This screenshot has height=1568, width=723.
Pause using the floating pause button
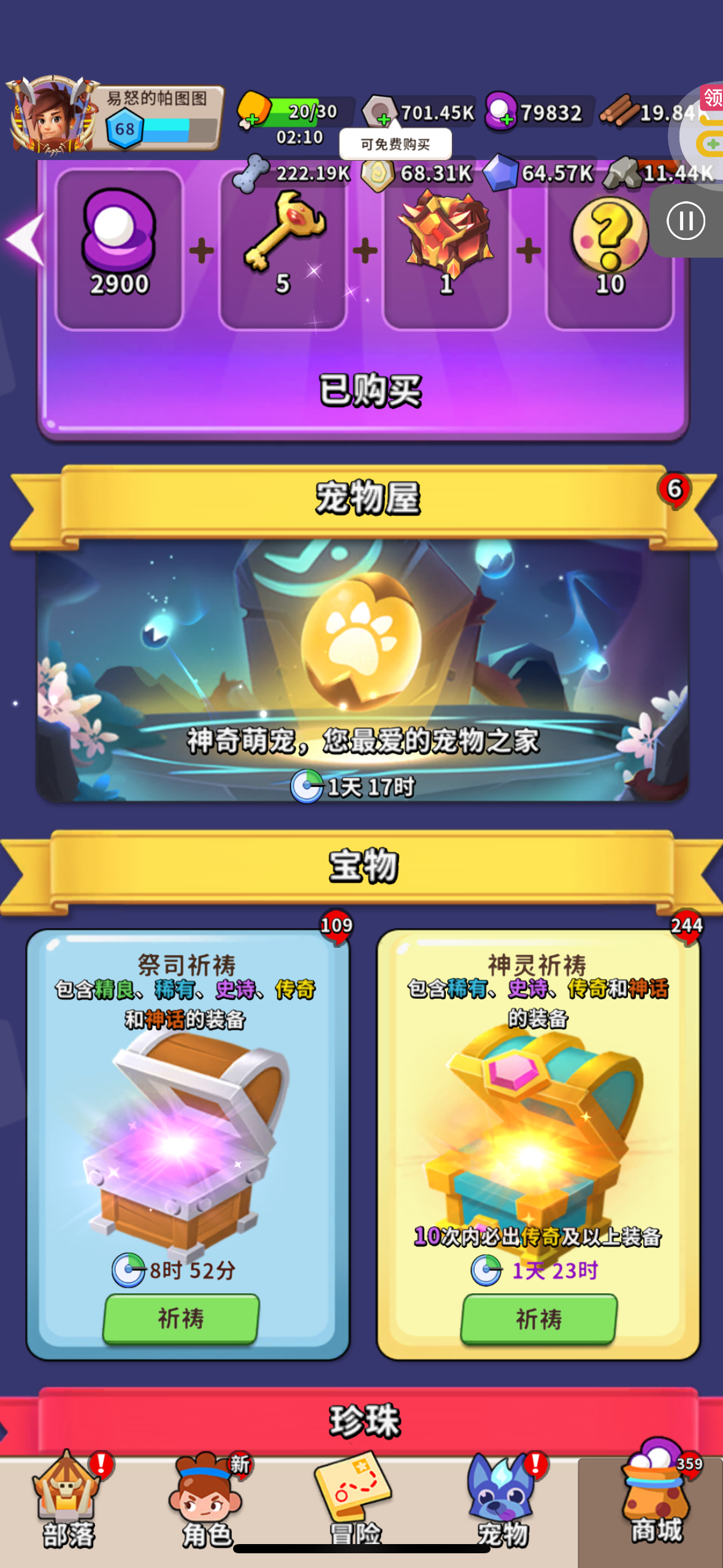point(686,221)
